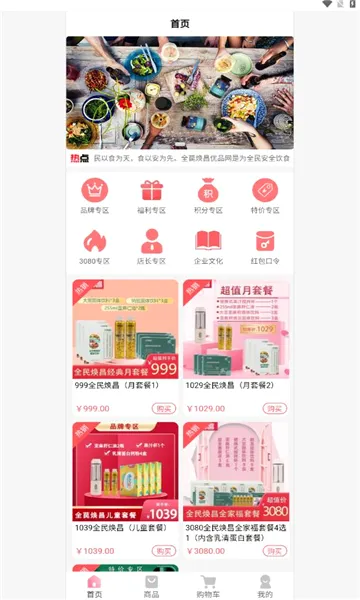The width and height of the screenshot is (360, 600).
Task: Open the 3080专区 category
Action: pyautogui.click(x=94, y=247)
